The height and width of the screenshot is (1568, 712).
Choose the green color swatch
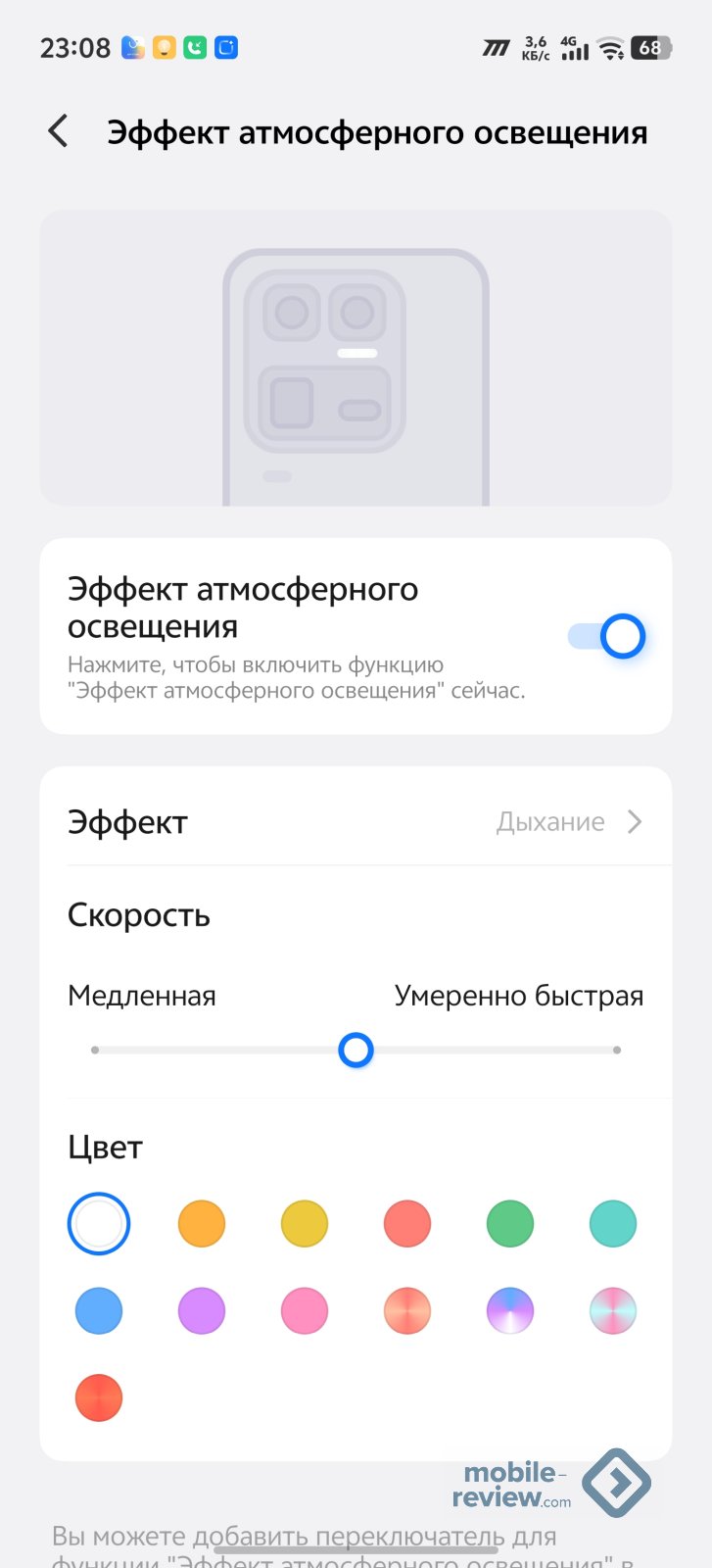[510, 1223]
